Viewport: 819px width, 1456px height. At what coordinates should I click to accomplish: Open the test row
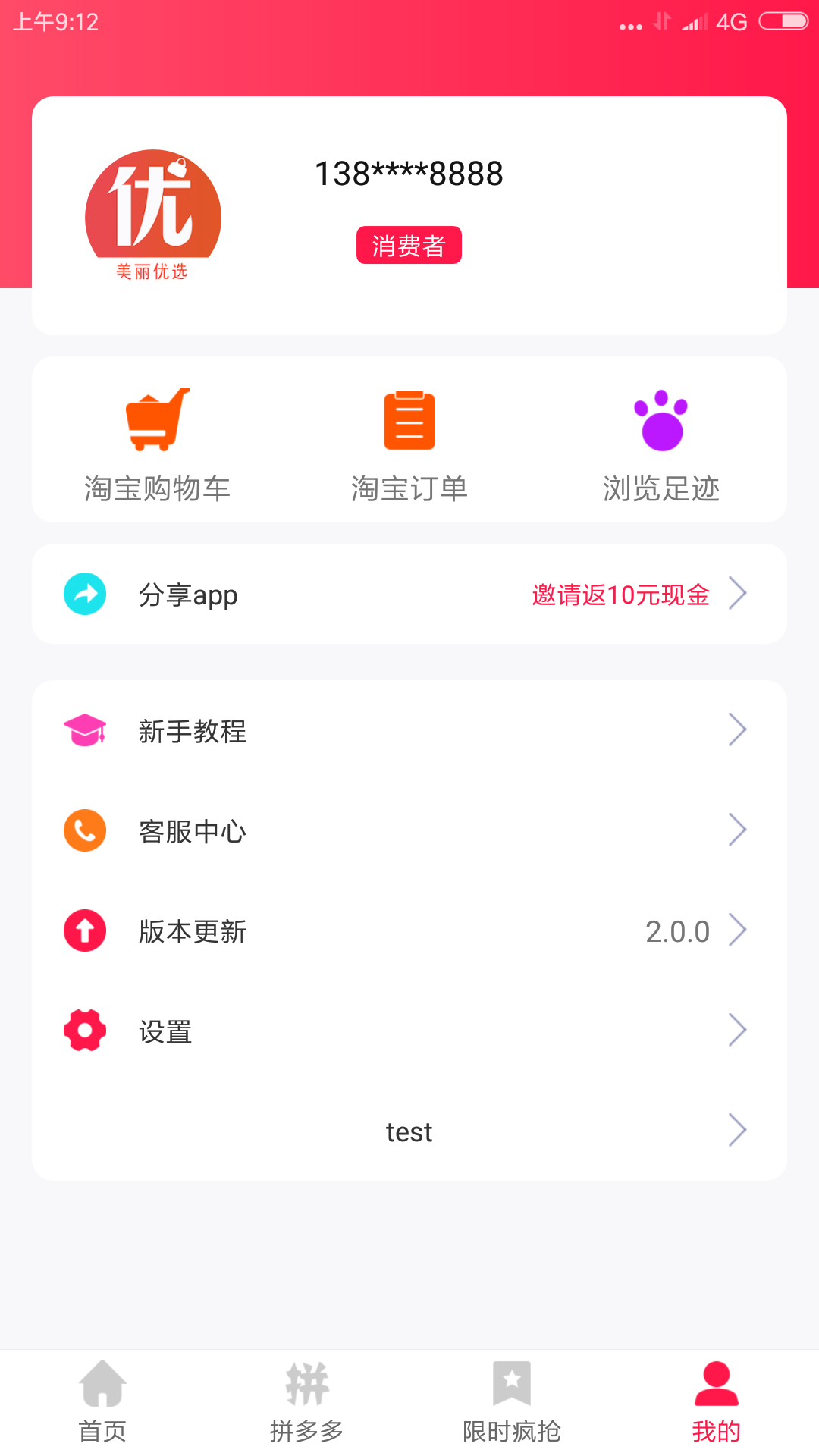[x=409, y=1131]
